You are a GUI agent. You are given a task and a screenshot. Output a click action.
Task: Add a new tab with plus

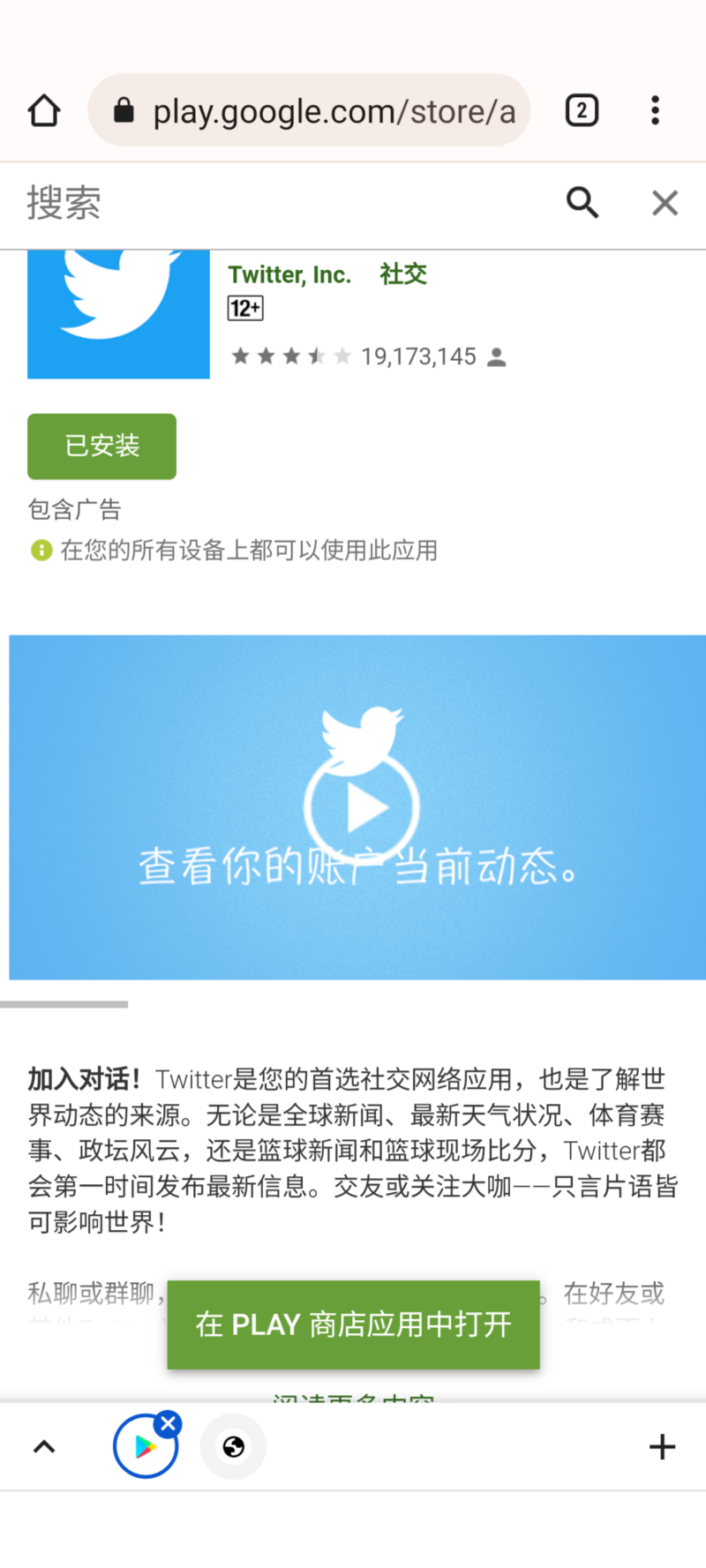click(x=662, y=1447)
